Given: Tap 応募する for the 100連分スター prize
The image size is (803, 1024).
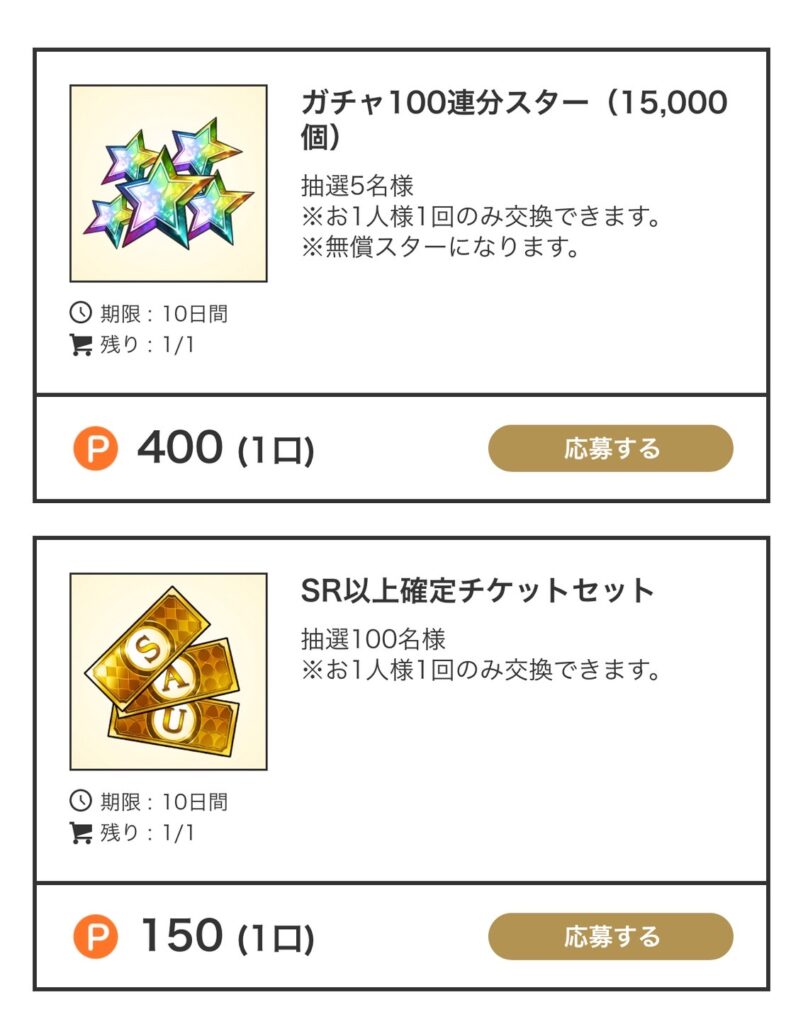Looking at the screenshot, I should (610, 448).
